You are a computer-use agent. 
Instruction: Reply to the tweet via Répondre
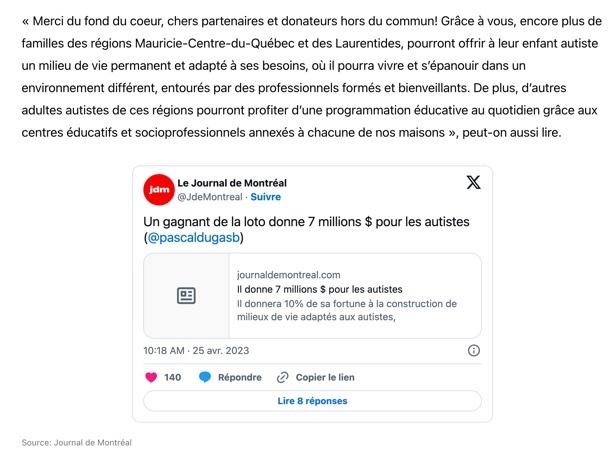point(230,377)
